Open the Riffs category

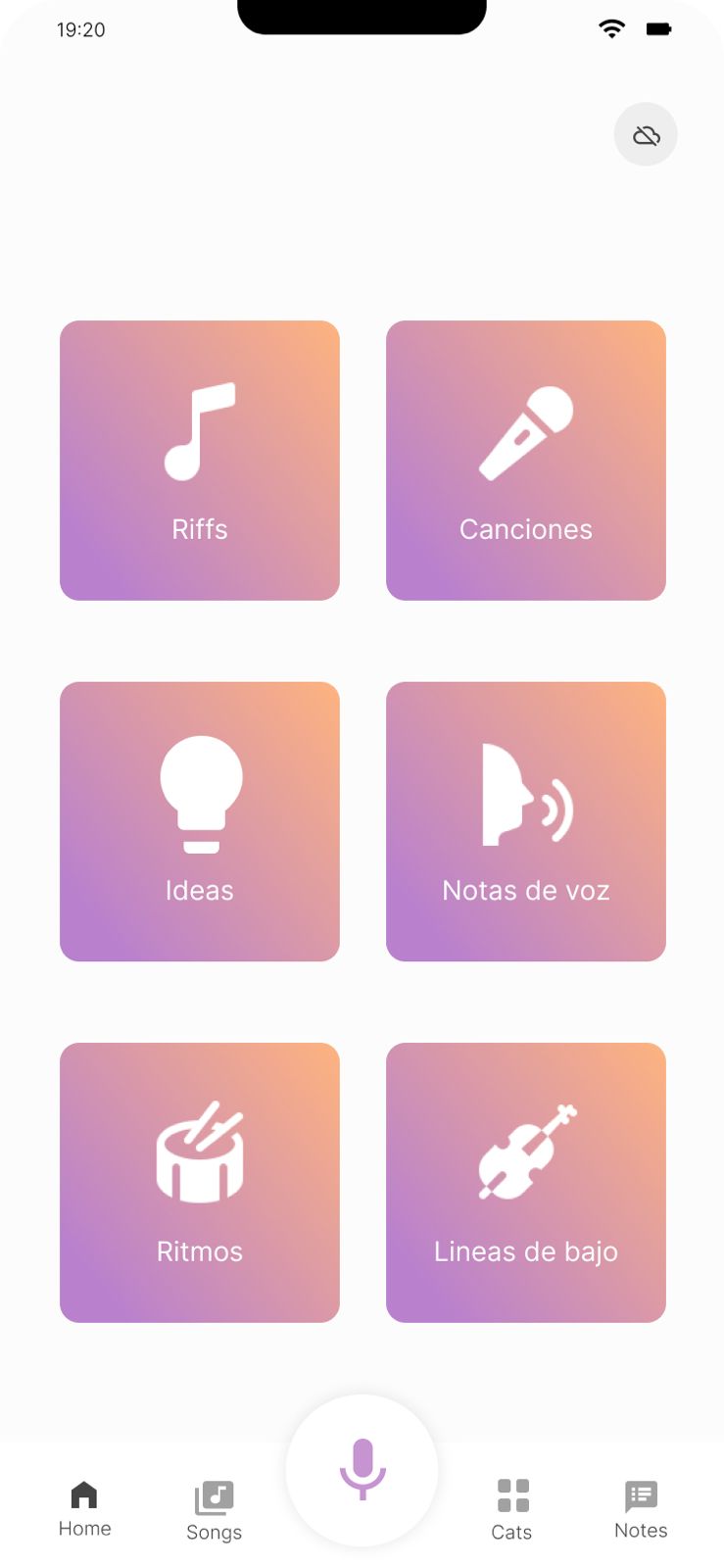[x=200, y=461]
